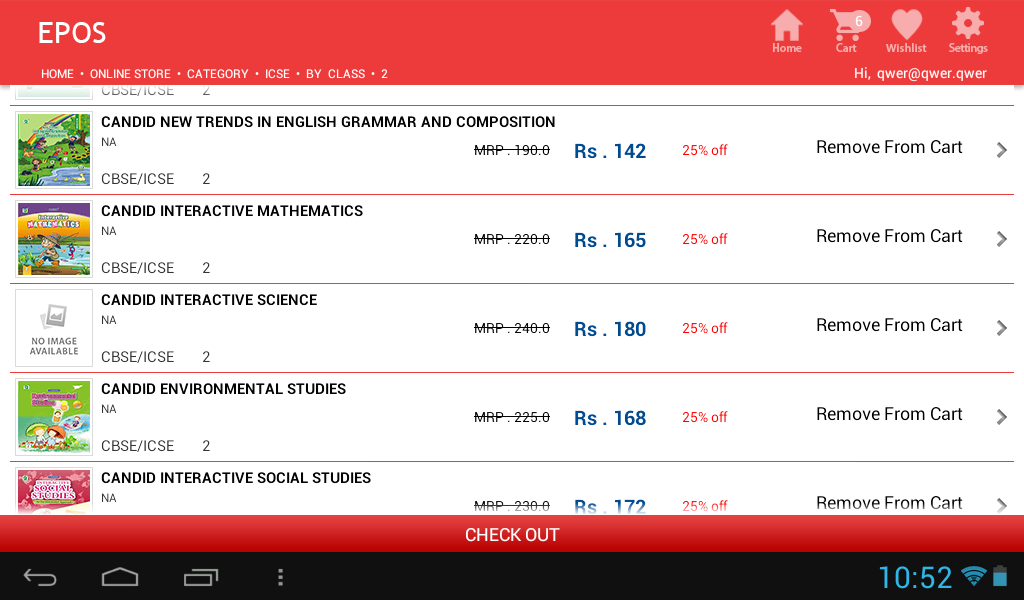View the English Grammar book cover thumbnail
The height and width of the screenshot is (600, 1024).
pyautogui.click(x=54, y=150)
